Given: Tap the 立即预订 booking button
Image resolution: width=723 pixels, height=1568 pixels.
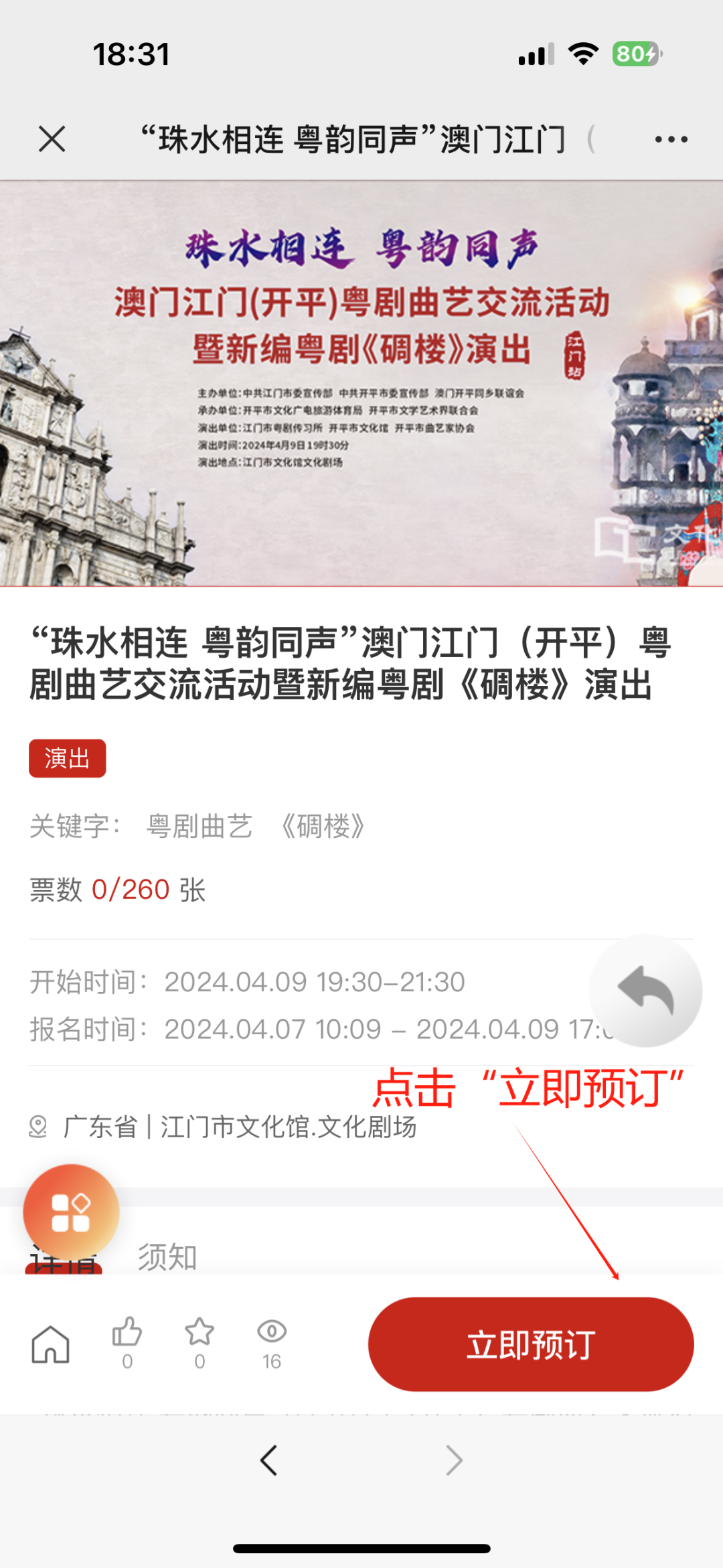Looking at the screenshot, I should coord(530,1344).
